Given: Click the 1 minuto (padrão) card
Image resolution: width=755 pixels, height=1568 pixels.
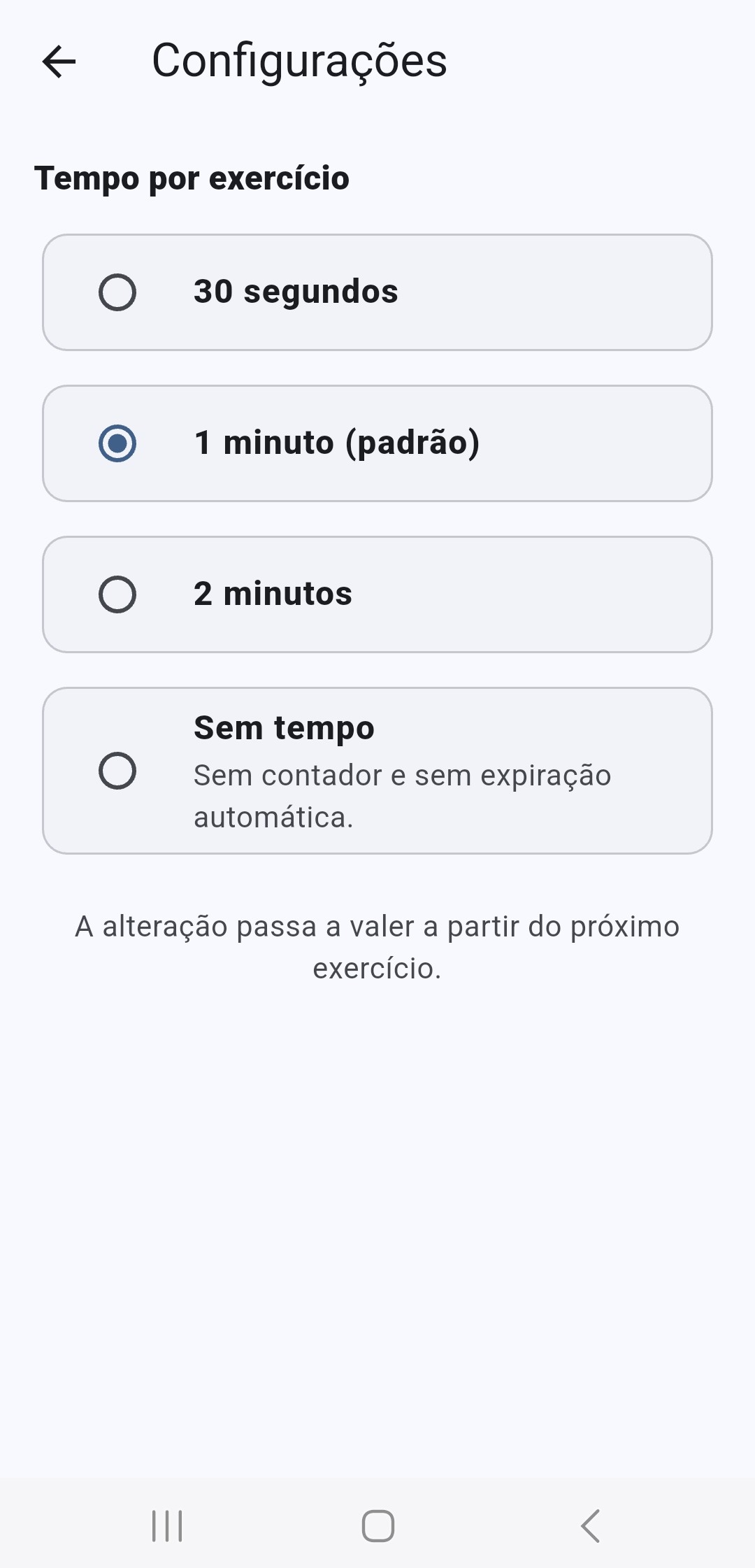Looking at the screenshot, I should tap(377, 443).
